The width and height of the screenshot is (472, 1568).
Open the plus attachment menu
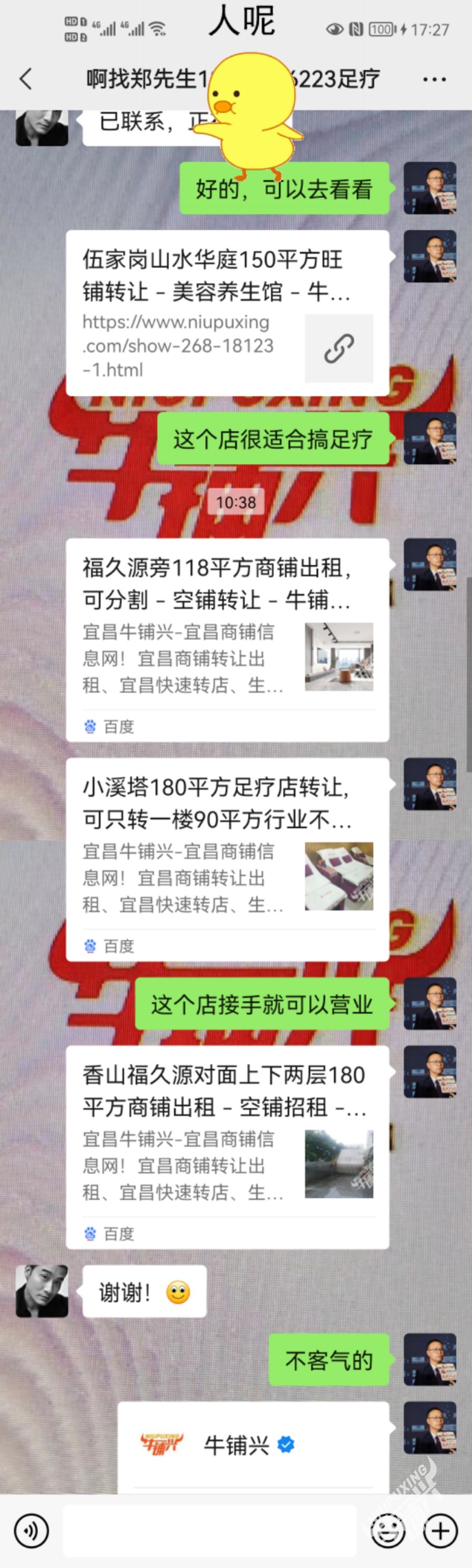(440, 1530)
